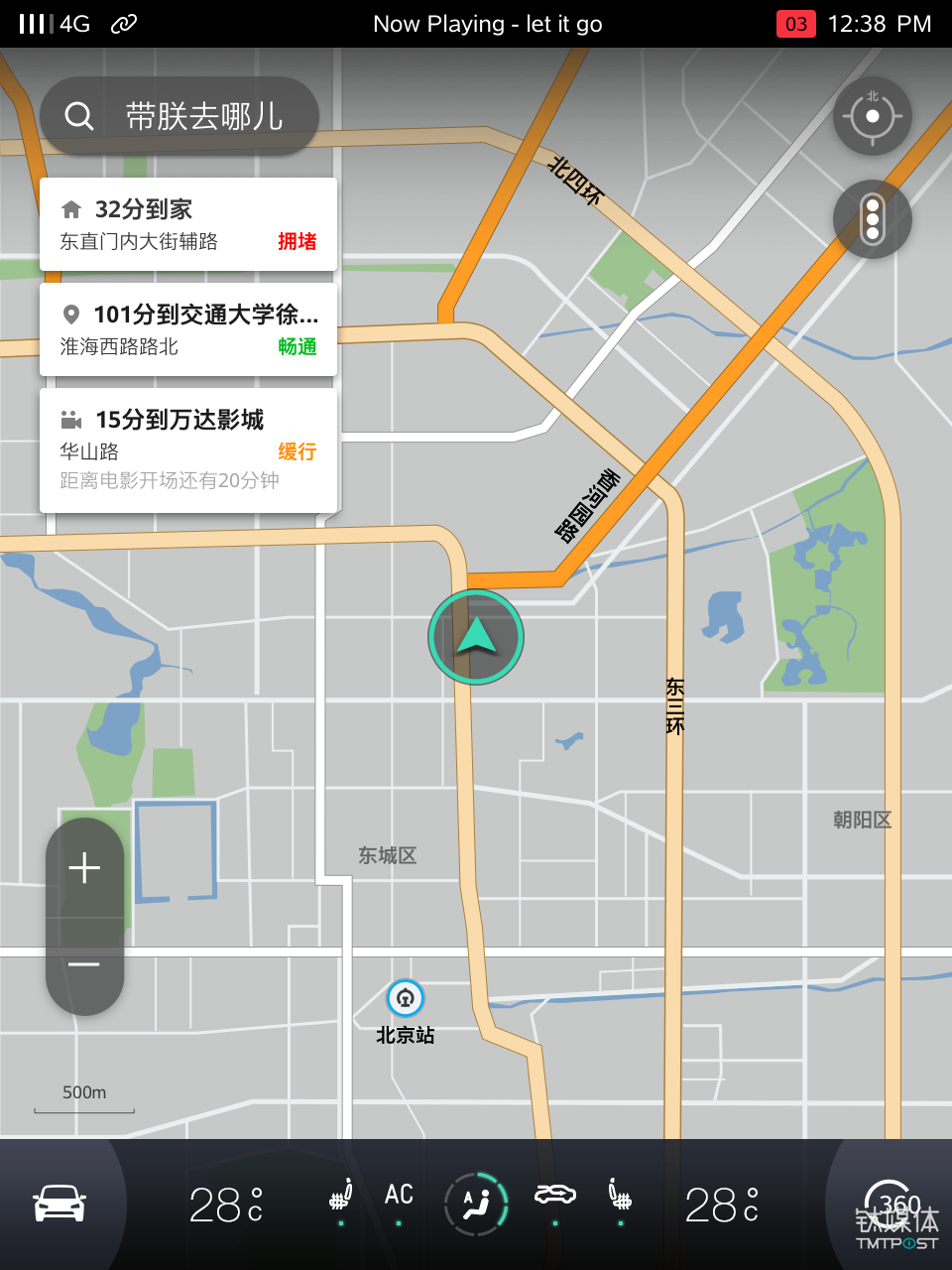Toggle the AC on or off
Image resolution: width=952 pixels, height=1270 pixels.
pyautogui.click(x=398, y=1196)
